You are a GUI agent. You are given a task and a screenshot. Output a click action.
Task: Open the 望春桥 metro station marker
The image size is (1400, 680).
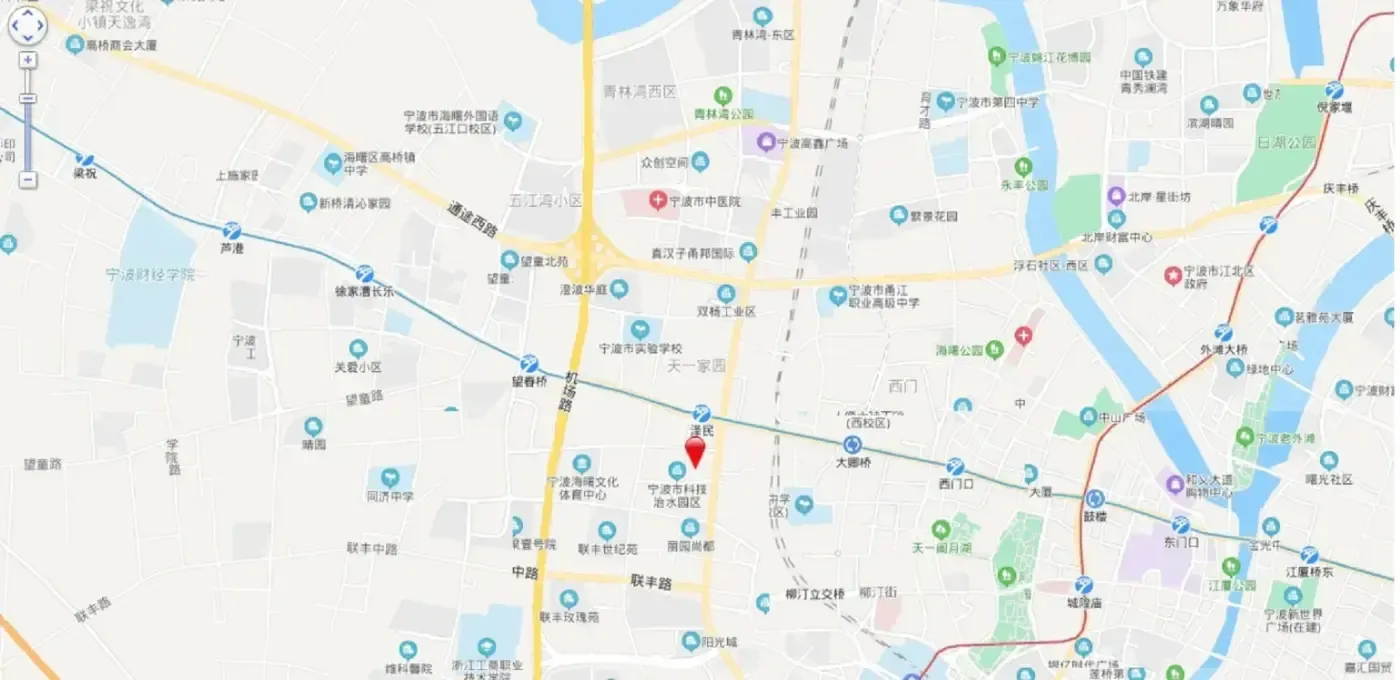[530, 364]
